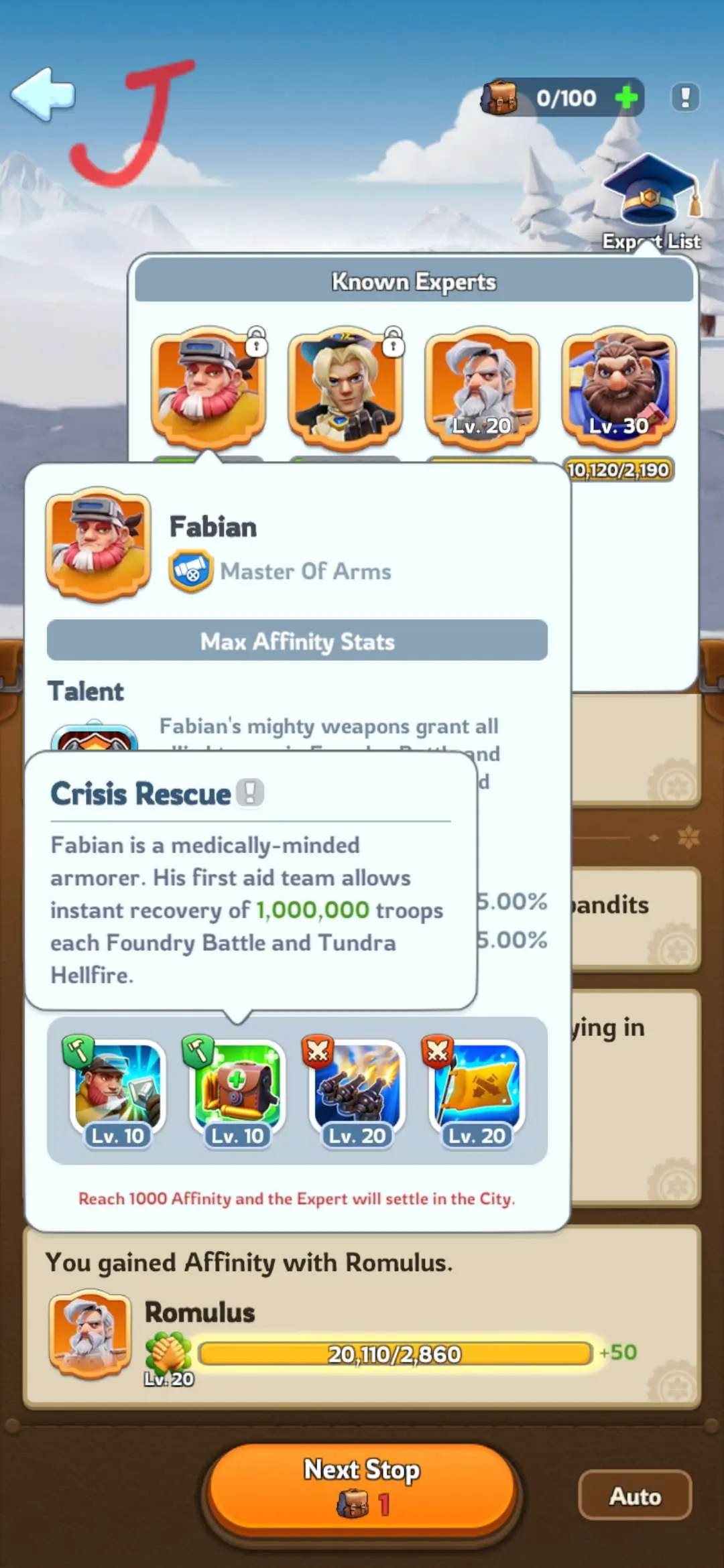
Task: Add more supplies with the green plus
Action: click(x=626, y=98)
